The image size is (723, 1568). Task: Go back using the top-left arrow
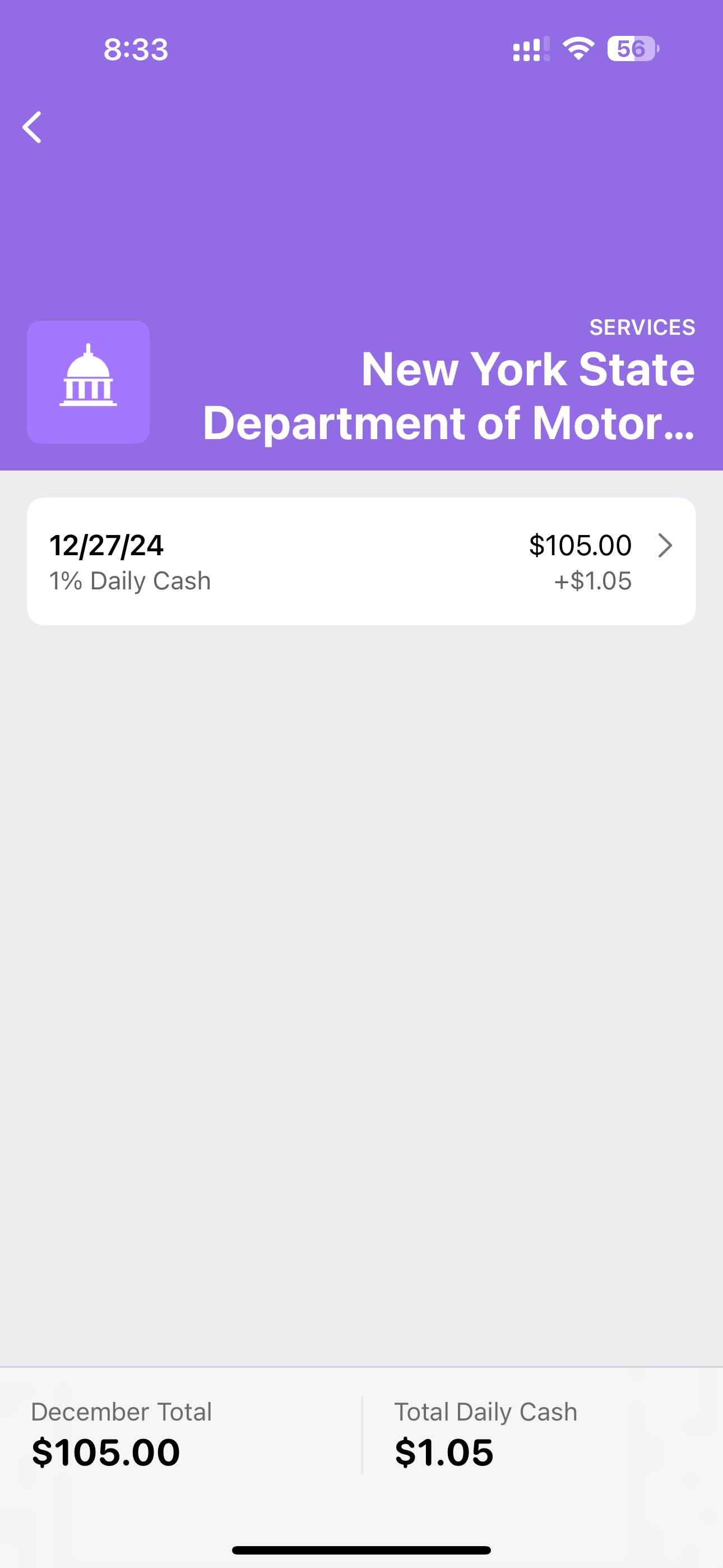(x=33, y=127)
